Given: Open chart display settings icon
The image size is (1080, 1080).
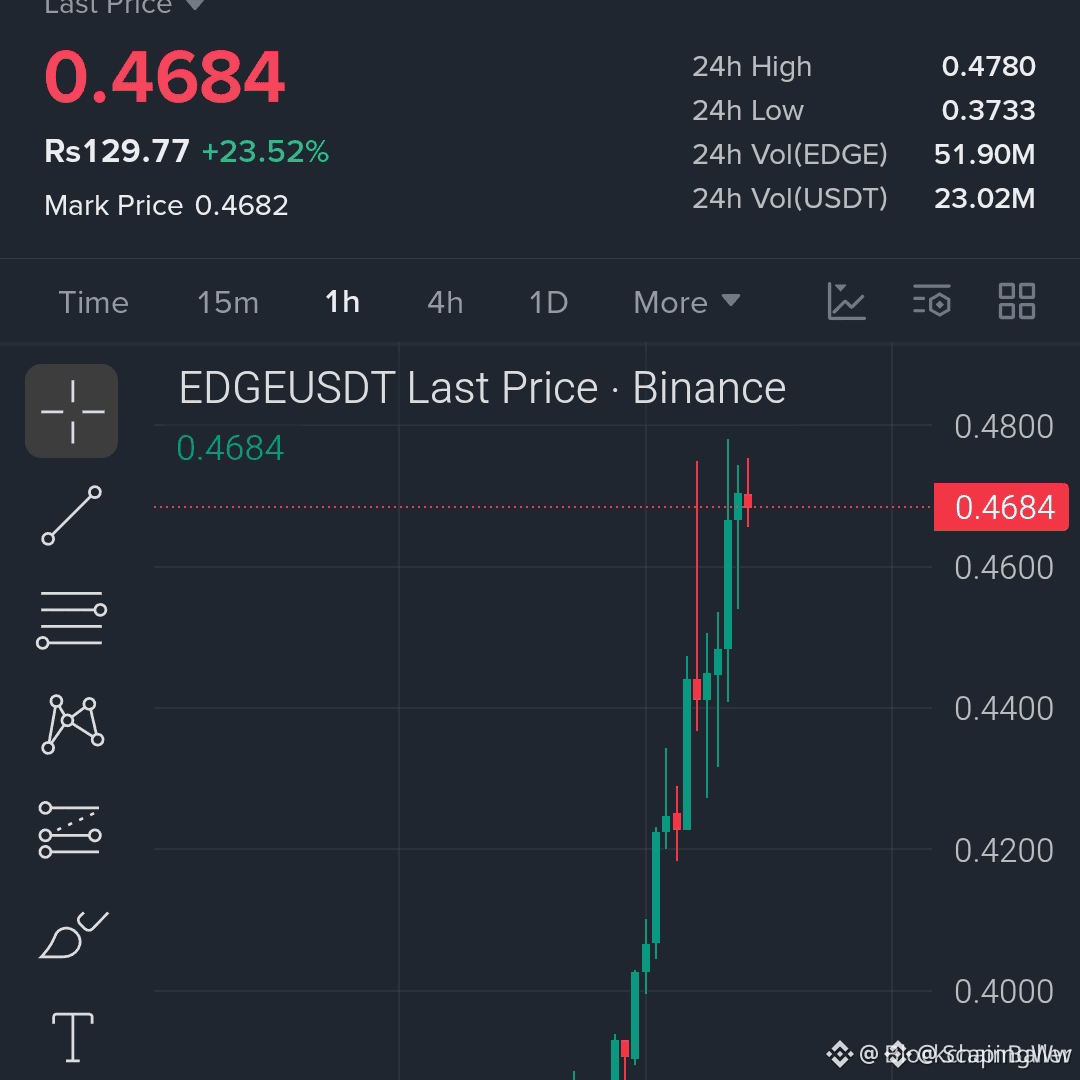Looking at the screenshot, I should [x=931, y=301].
